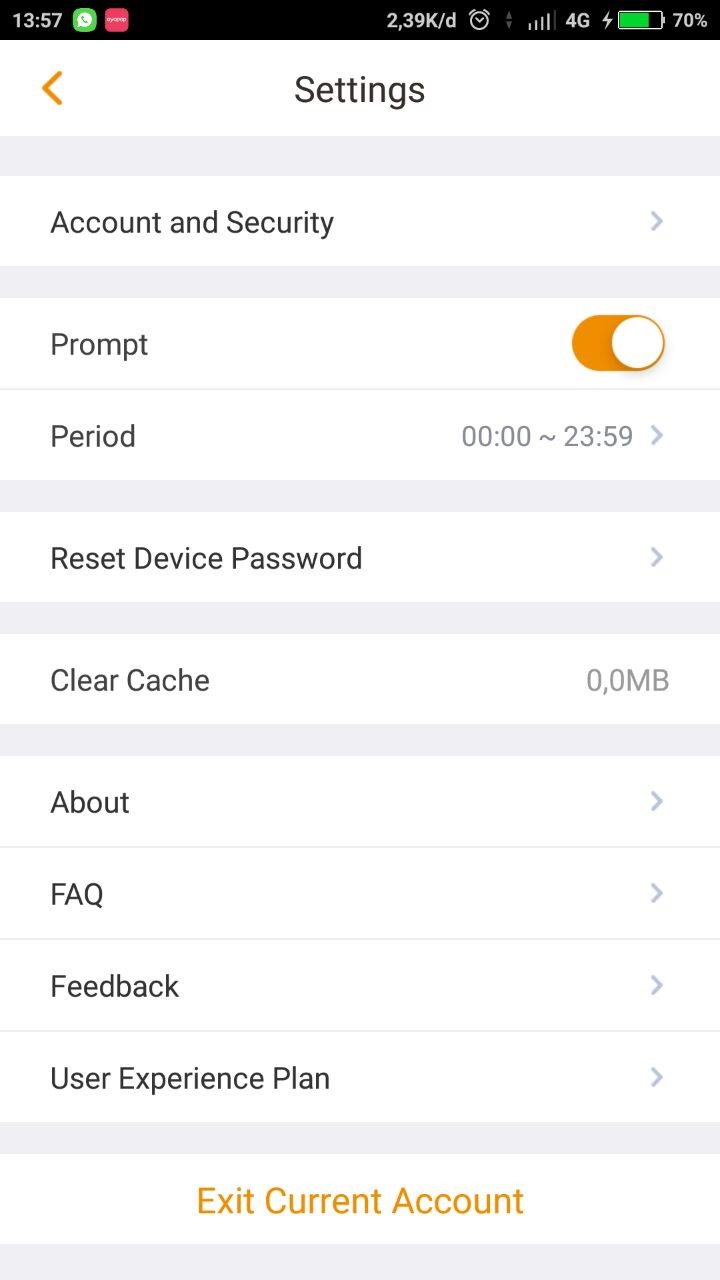The image size is (720, 1280).
Task: Open the Feedback row
Action: tap(360, 986)
